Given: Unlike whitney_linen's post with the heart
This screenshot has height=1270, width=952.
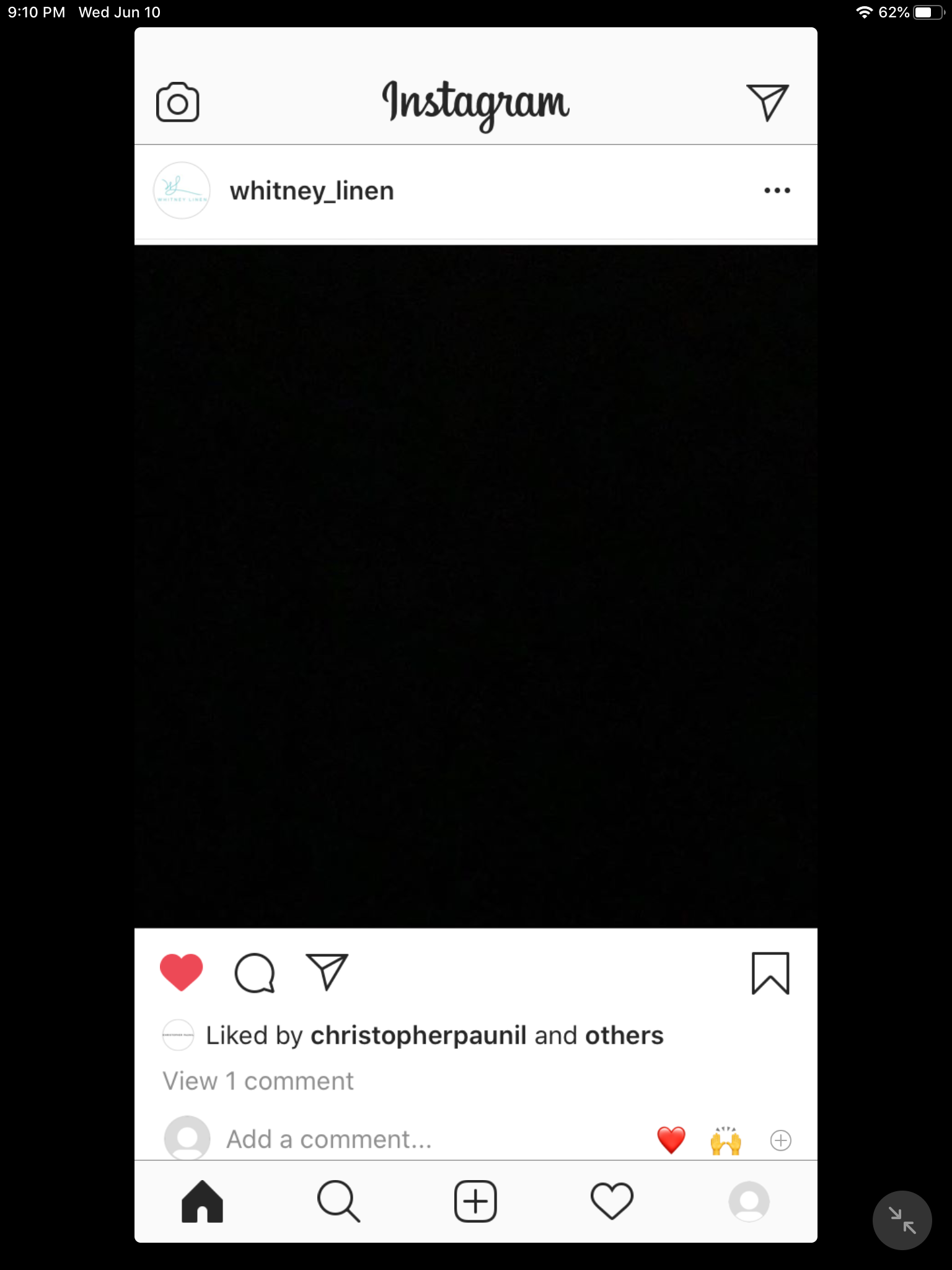Looking at the screenshot, I should [181, 972].
